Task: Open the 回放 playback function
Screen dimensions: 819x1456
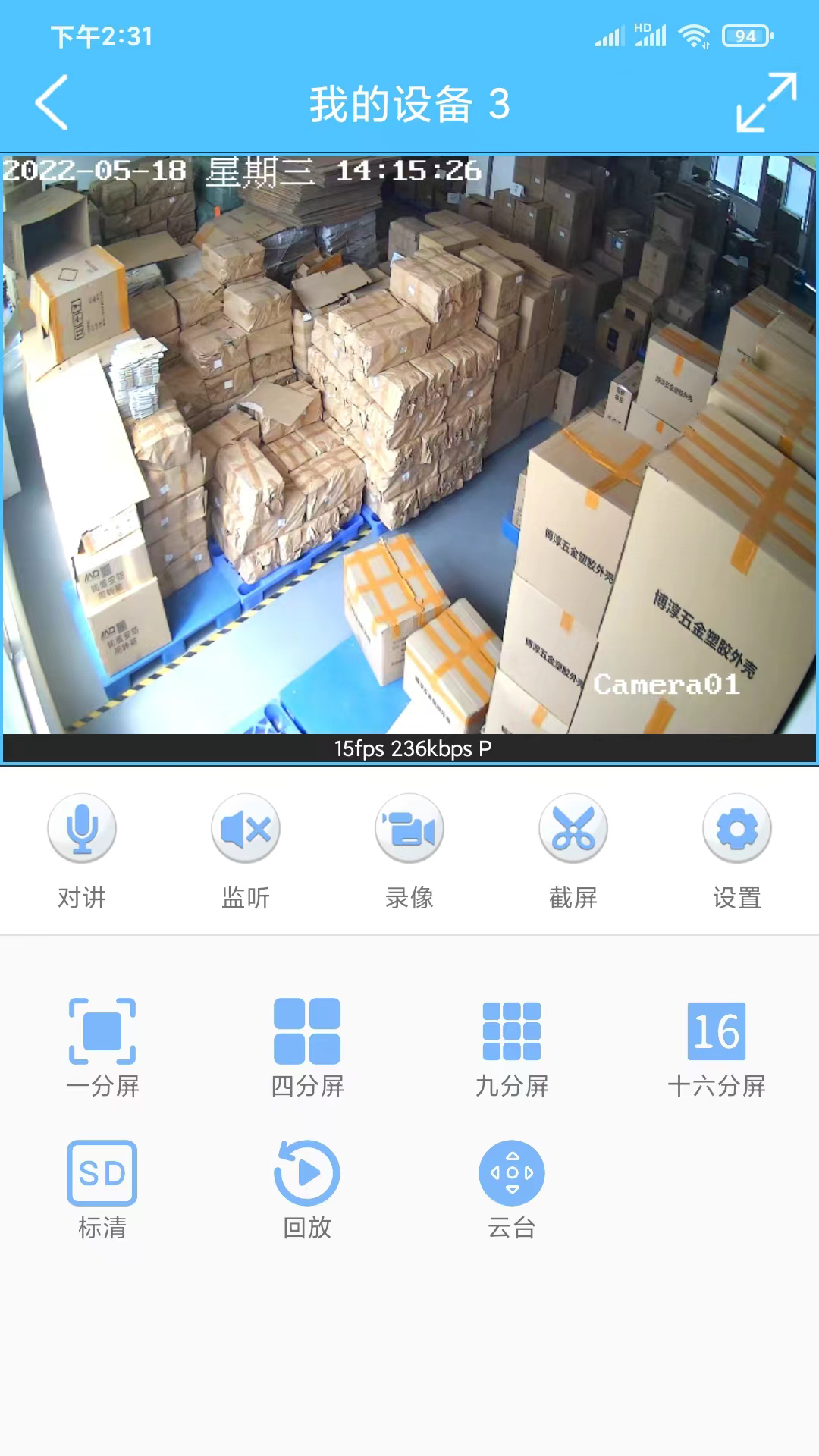Action: (307, 1172)
